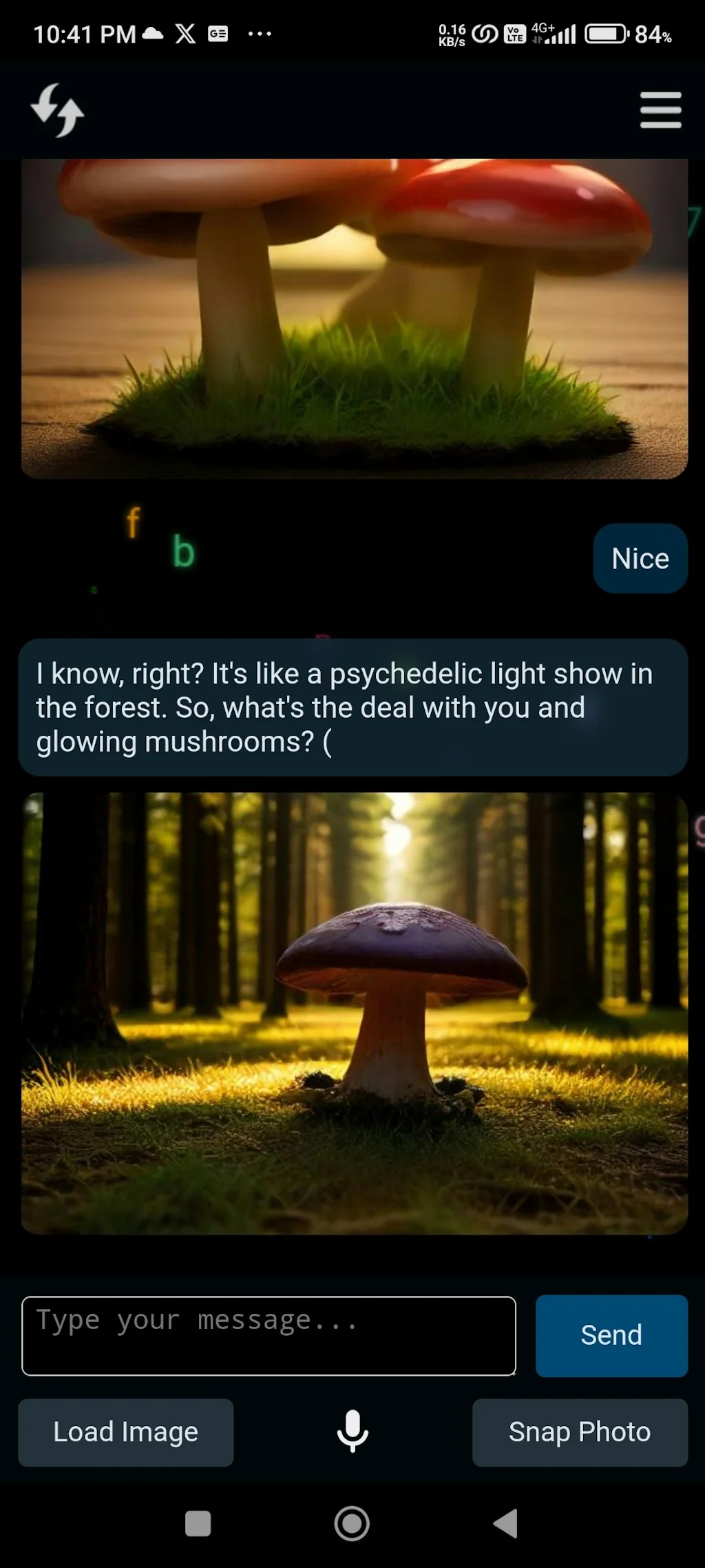
Task: Open the red mushroom image at top
Action: 354,317
